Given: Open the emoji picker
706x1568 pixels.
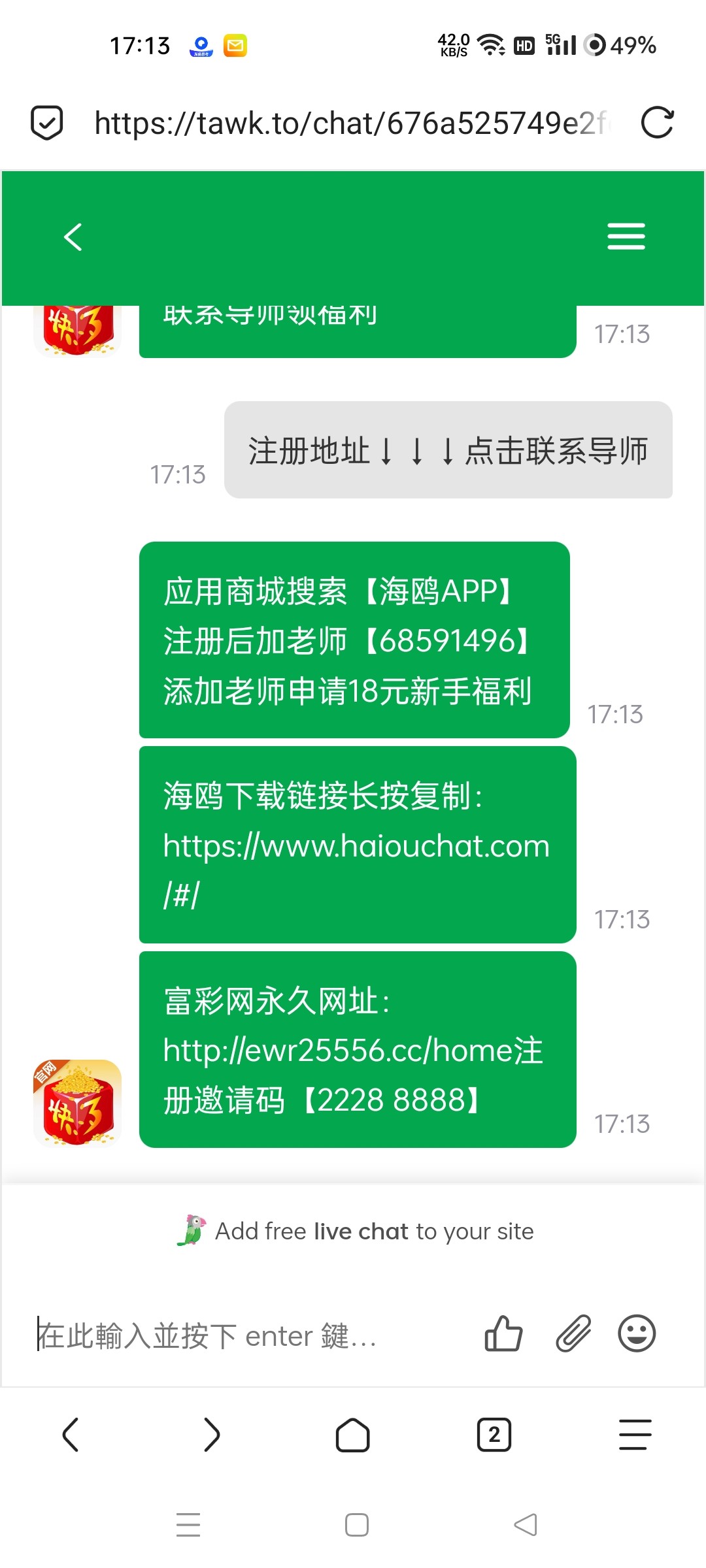Looking at the screenshot, I should [x=637, y=1333].
